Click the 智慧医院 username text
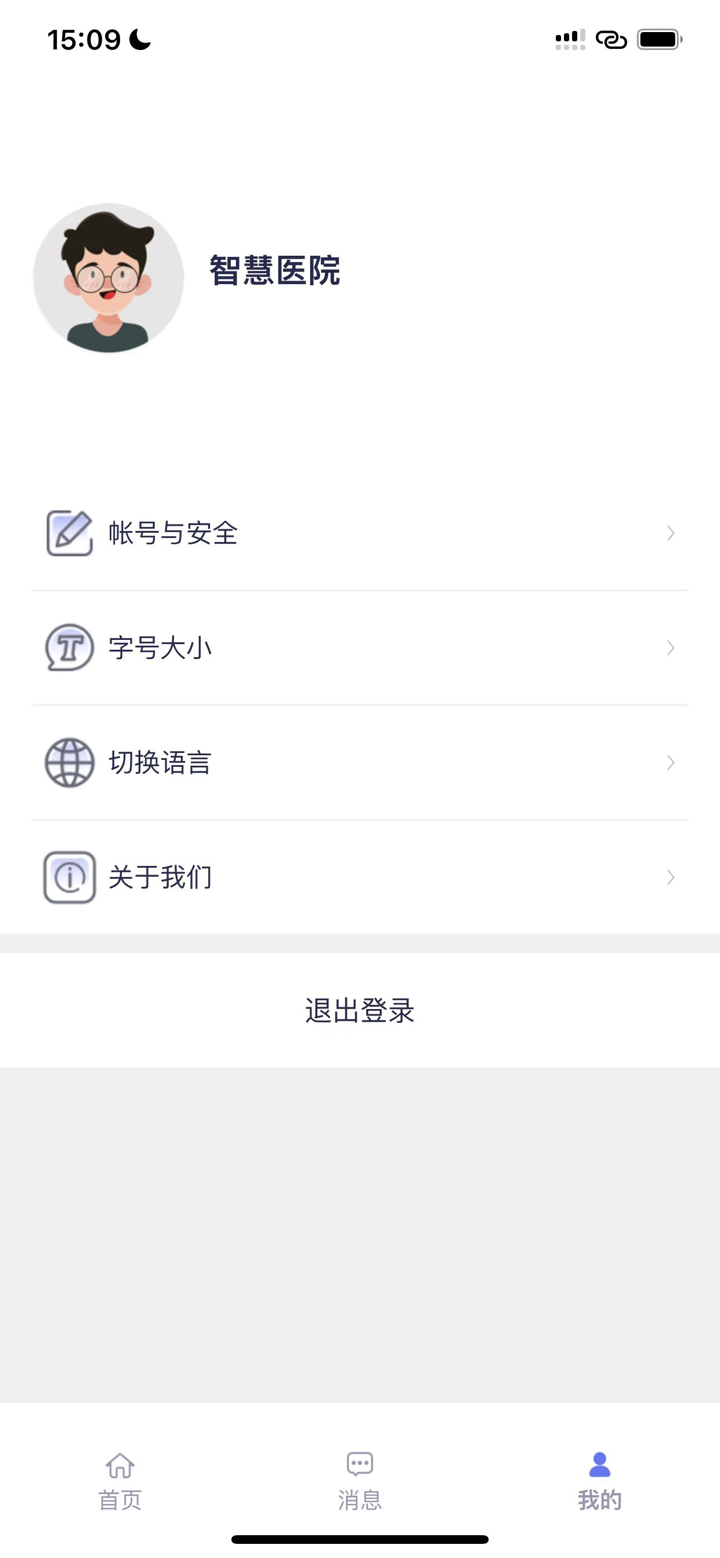720x1558 pixels. pyautogui.click(x=276, y=271)
